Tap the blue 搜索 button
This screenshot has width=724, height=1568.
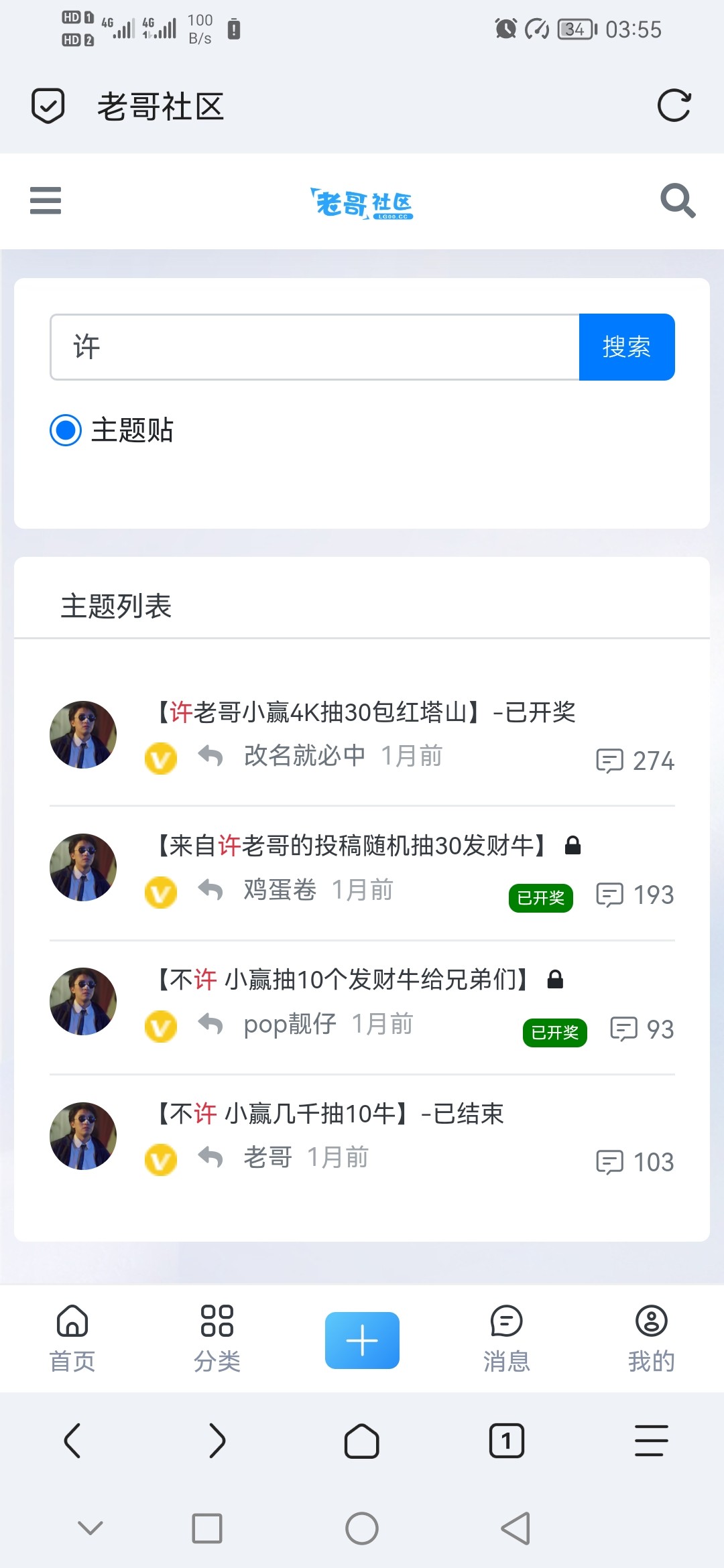point(626,347)
